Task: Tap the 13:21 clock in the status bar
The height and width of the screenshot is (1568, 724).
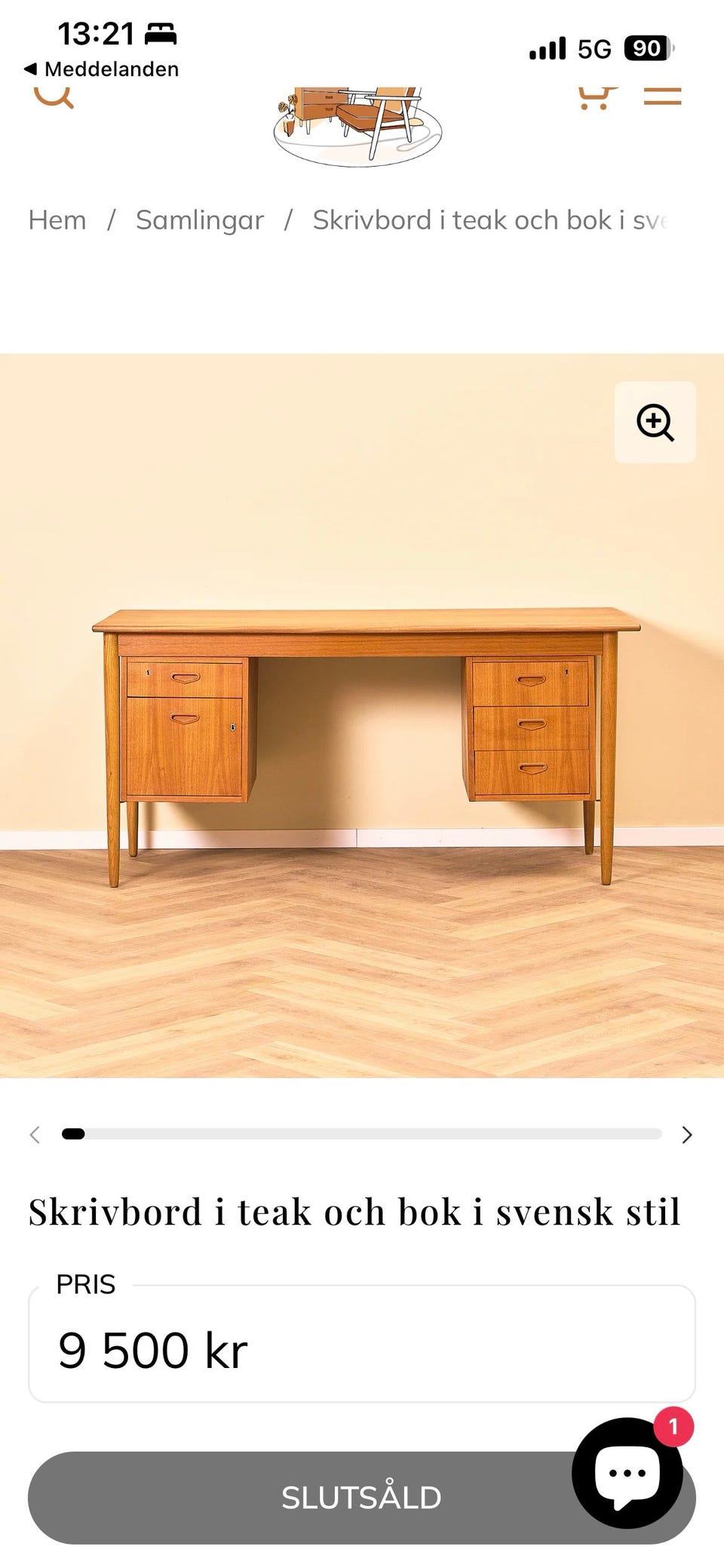Action: point(97,33)
